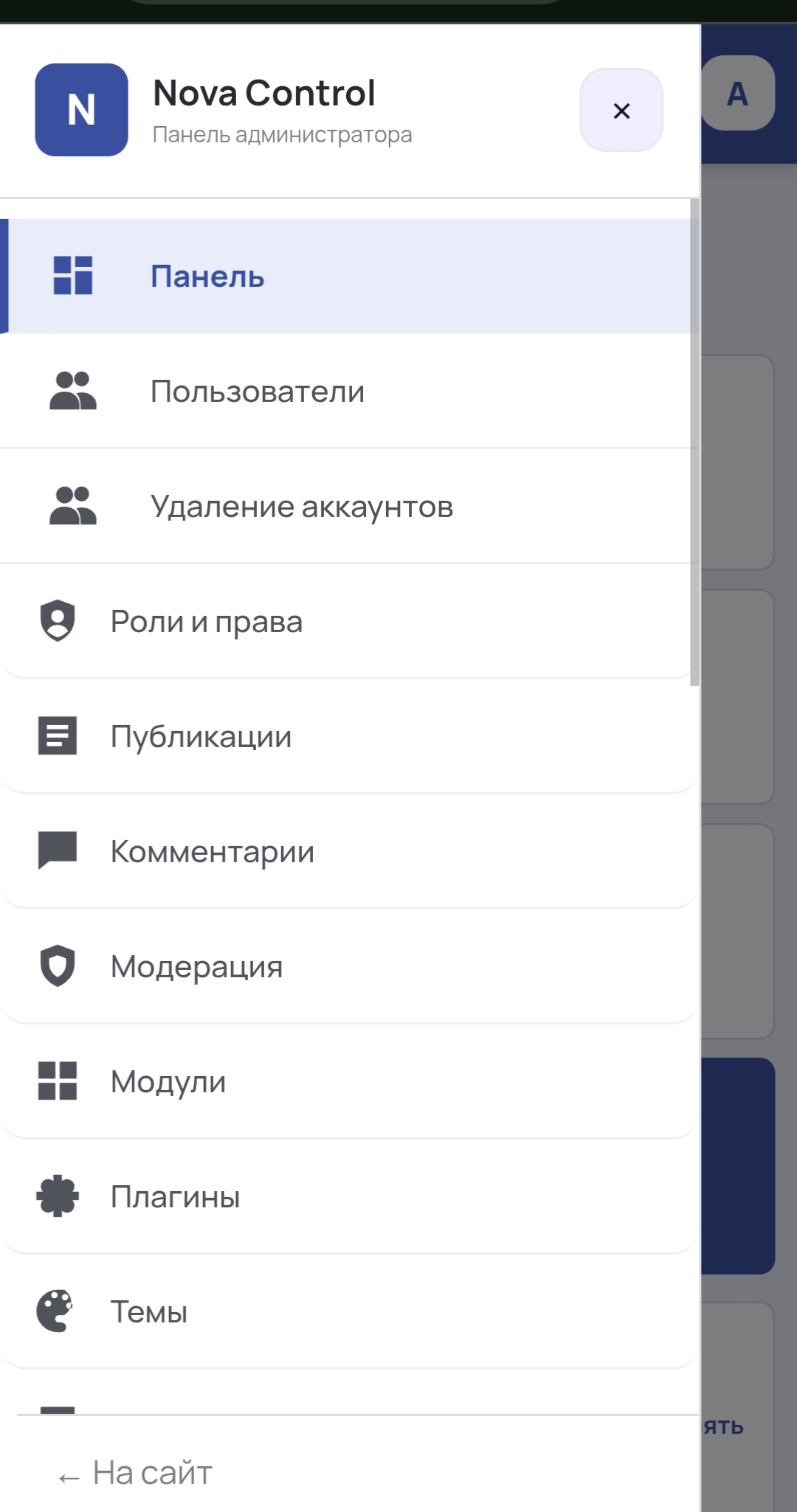Open Плагины section
Viewport: 797px width, 1512px height.
pyautogui.click(x=349, y=1197)
